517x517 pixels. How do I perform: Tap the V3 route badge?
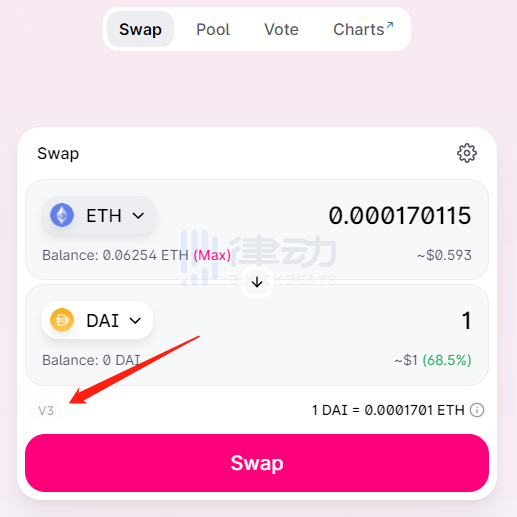point(46,410)
